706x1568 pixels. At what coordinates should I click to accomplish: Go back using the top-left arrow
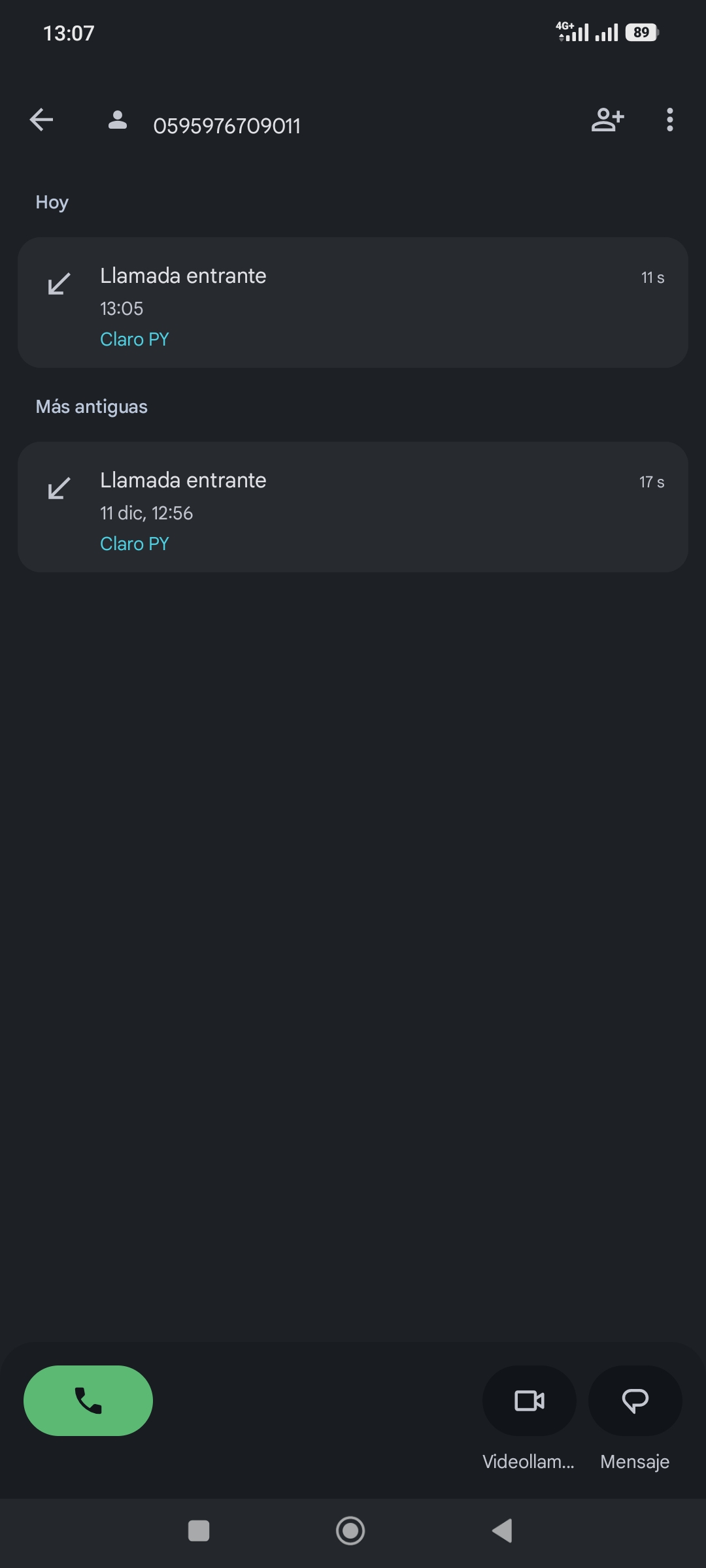click(41, 120)
